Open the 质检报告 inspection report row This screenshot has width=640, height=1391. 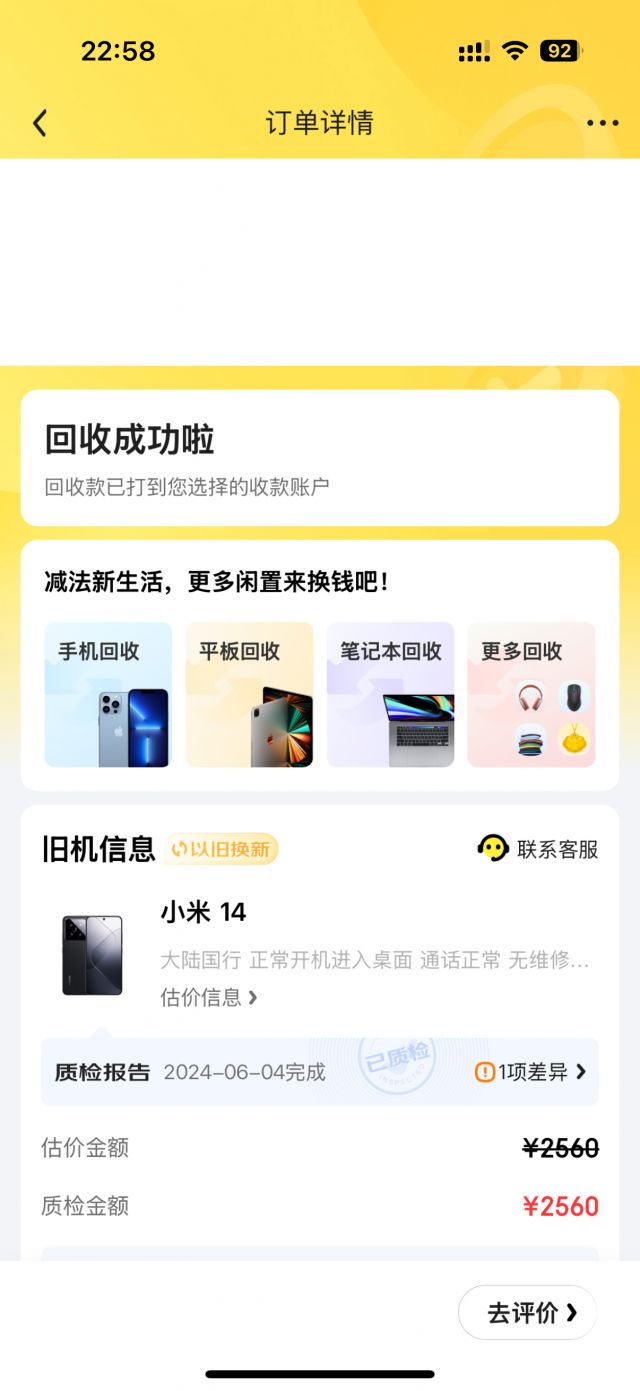coord(320,1072)
